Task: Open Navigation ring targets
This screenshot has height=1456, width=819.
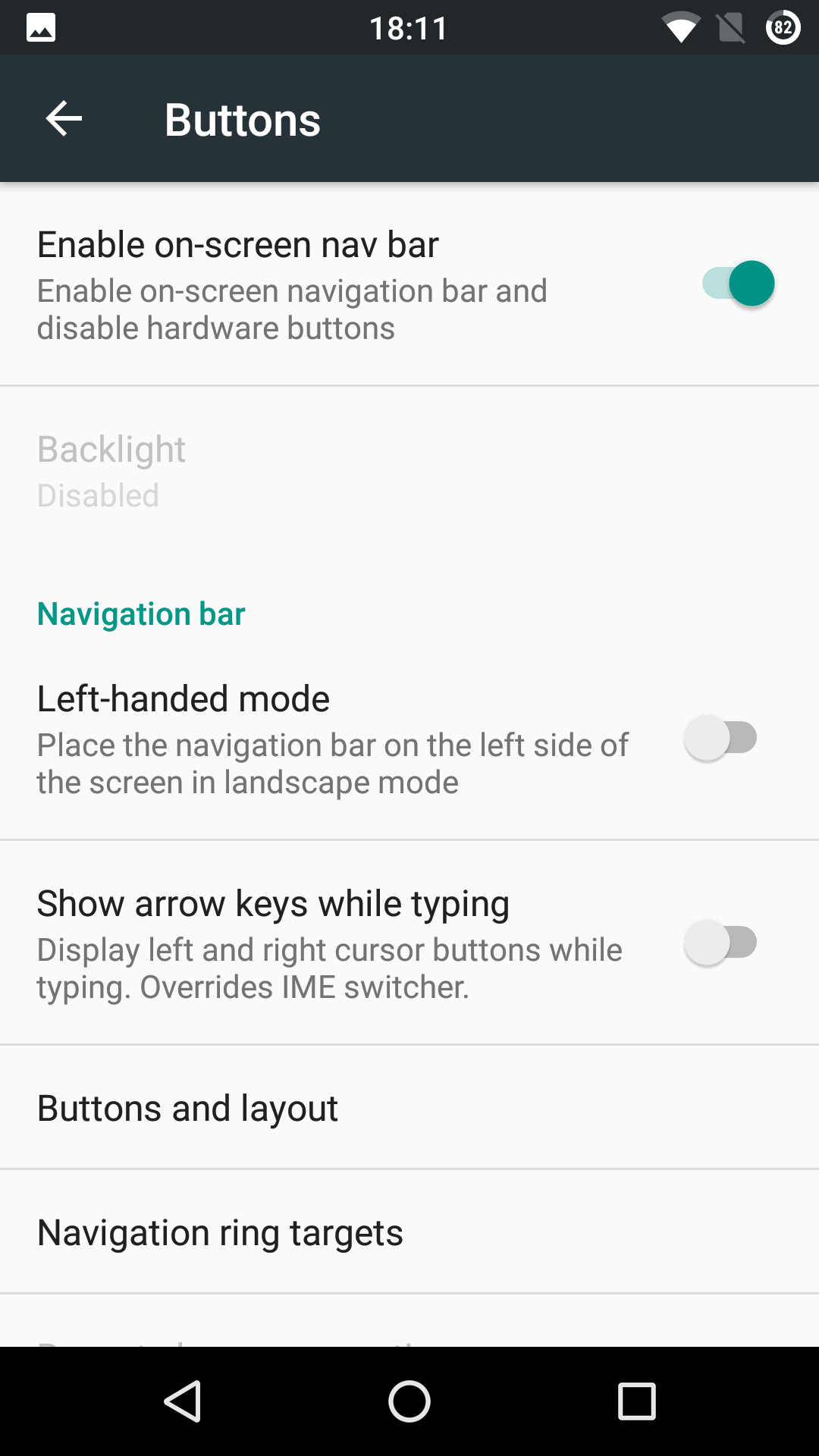Action: pos(409,1232)
